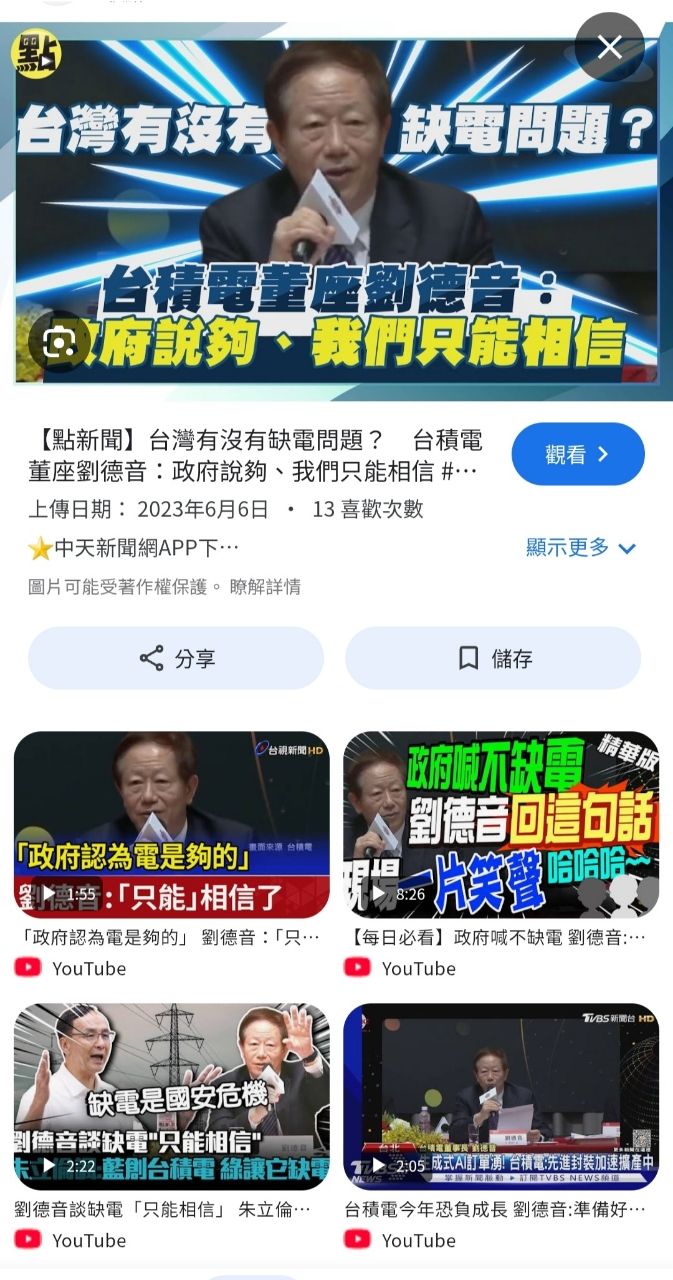Open the 1:55 「政府認為電是夠的」 video
Screen dimensions: 673x1280
171,825
